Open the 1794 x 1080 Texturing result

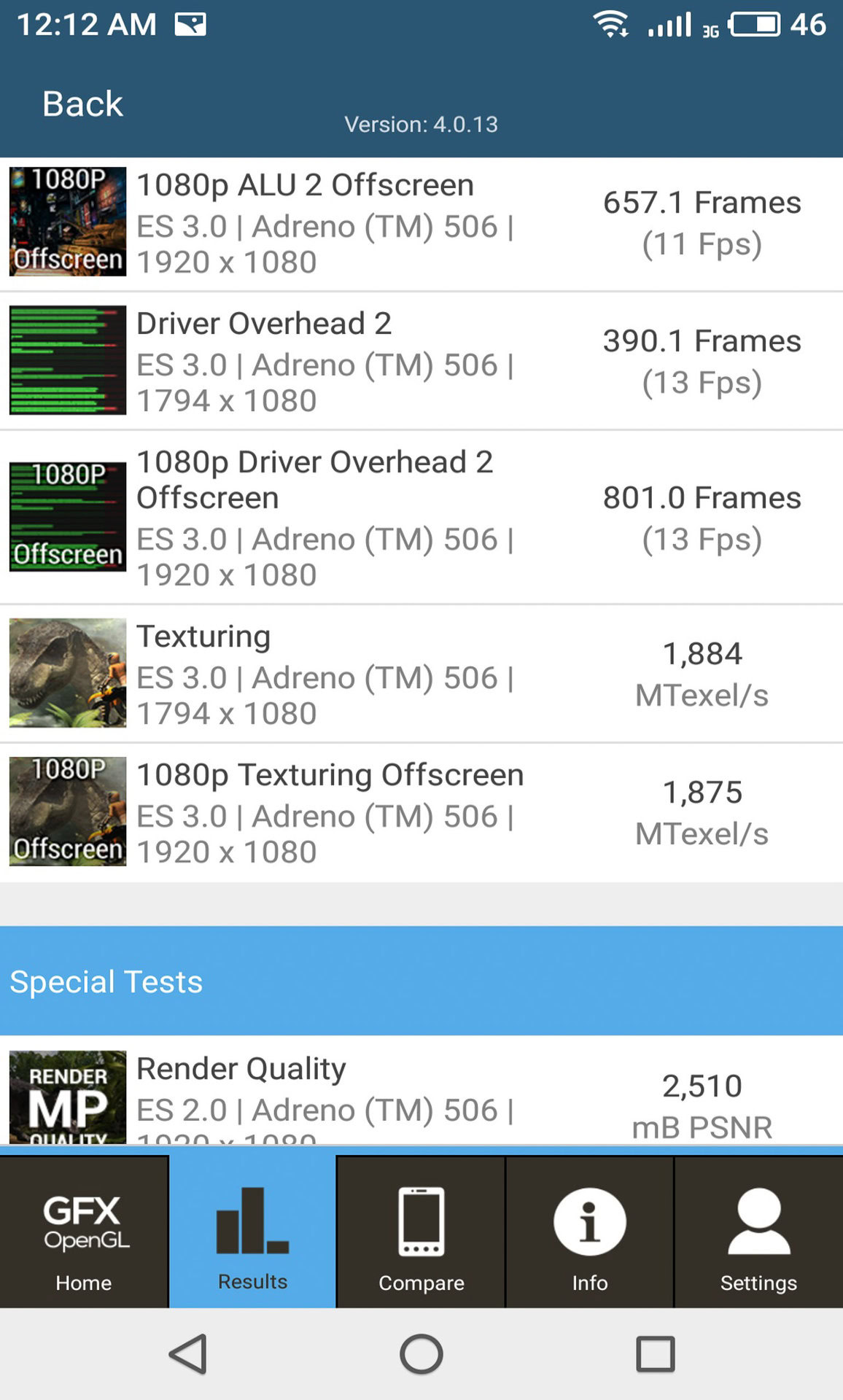click(421, 674)
